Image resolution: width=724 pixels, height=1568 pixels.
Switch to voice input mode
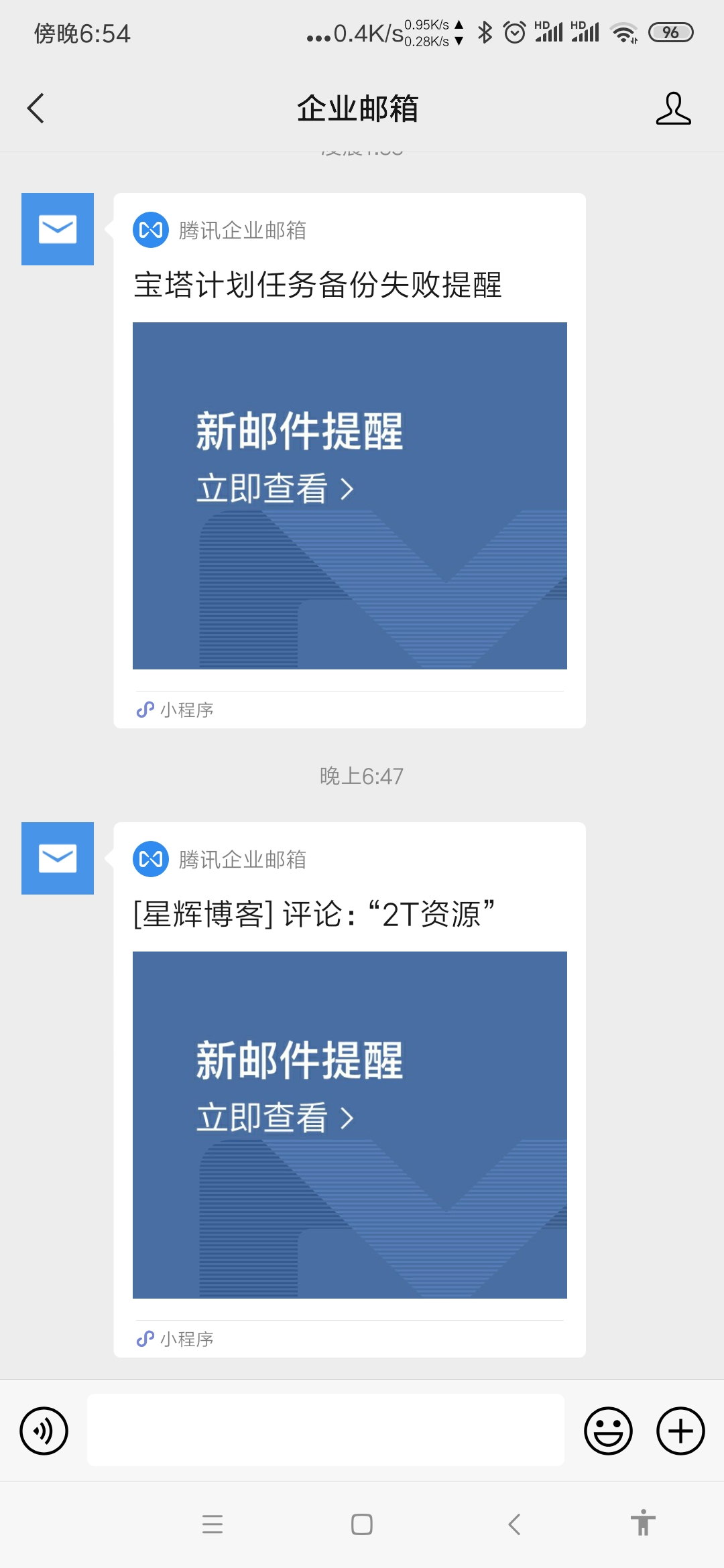tap(44, 1431)
